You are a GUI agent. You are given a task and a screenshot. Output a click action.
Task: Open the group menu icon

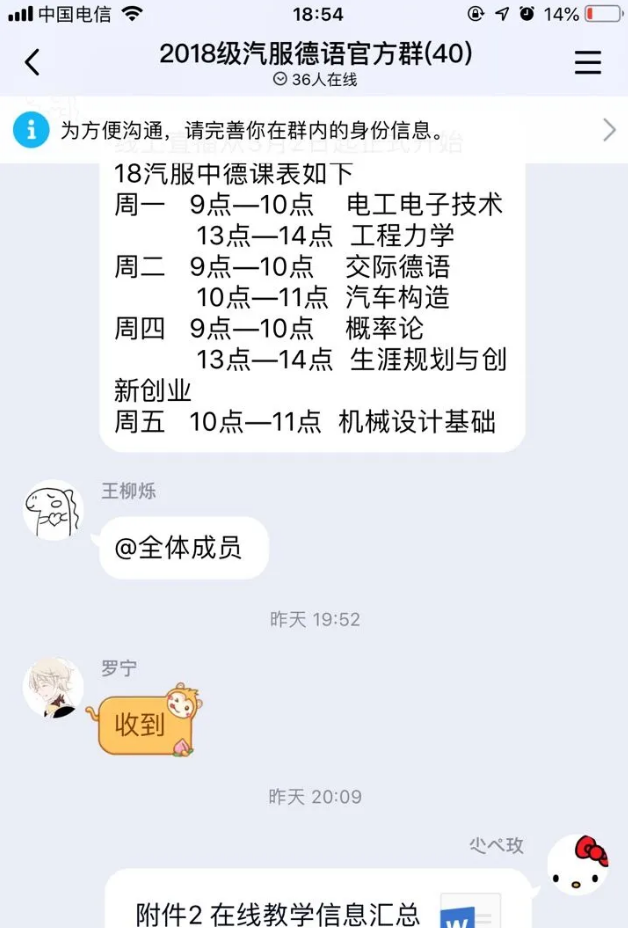click(x=588, y=62)
